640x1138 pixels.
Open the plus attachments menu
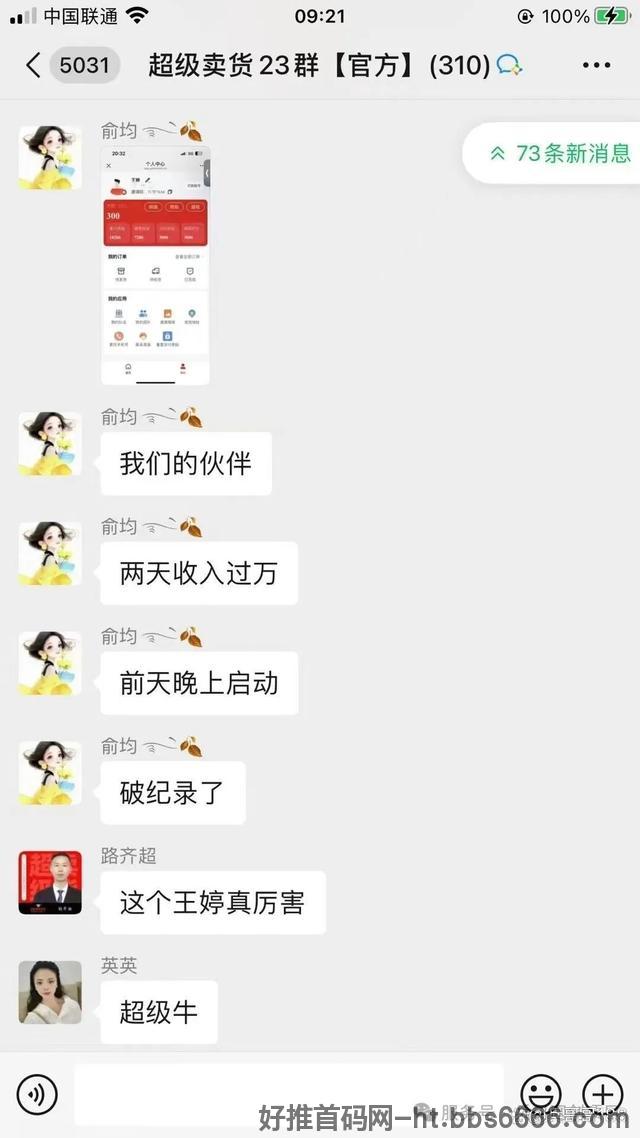tap(603, 1094)
